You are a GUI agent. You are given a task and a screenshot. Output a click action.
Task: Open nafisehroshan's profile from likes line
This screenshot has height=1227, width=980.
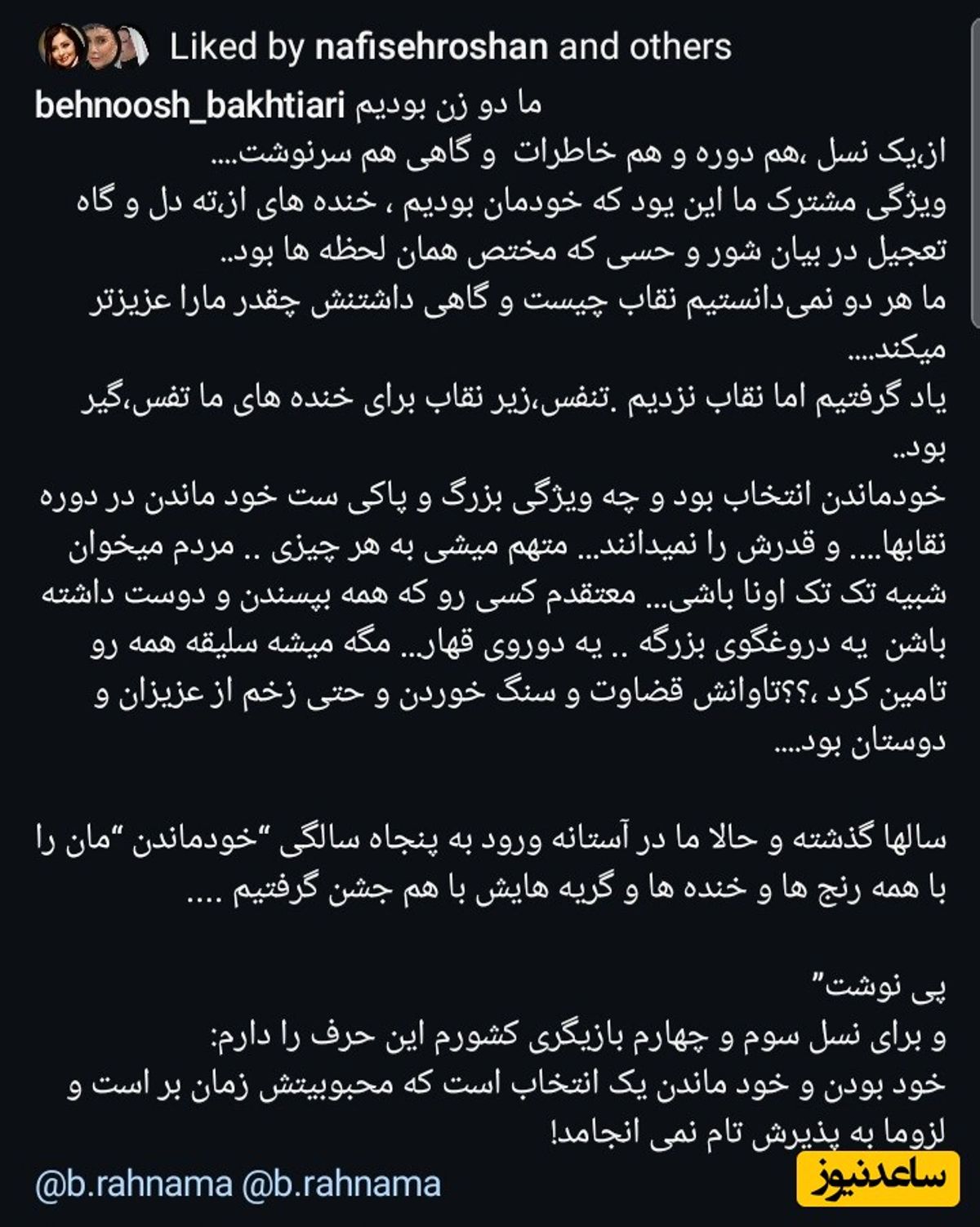430,47
